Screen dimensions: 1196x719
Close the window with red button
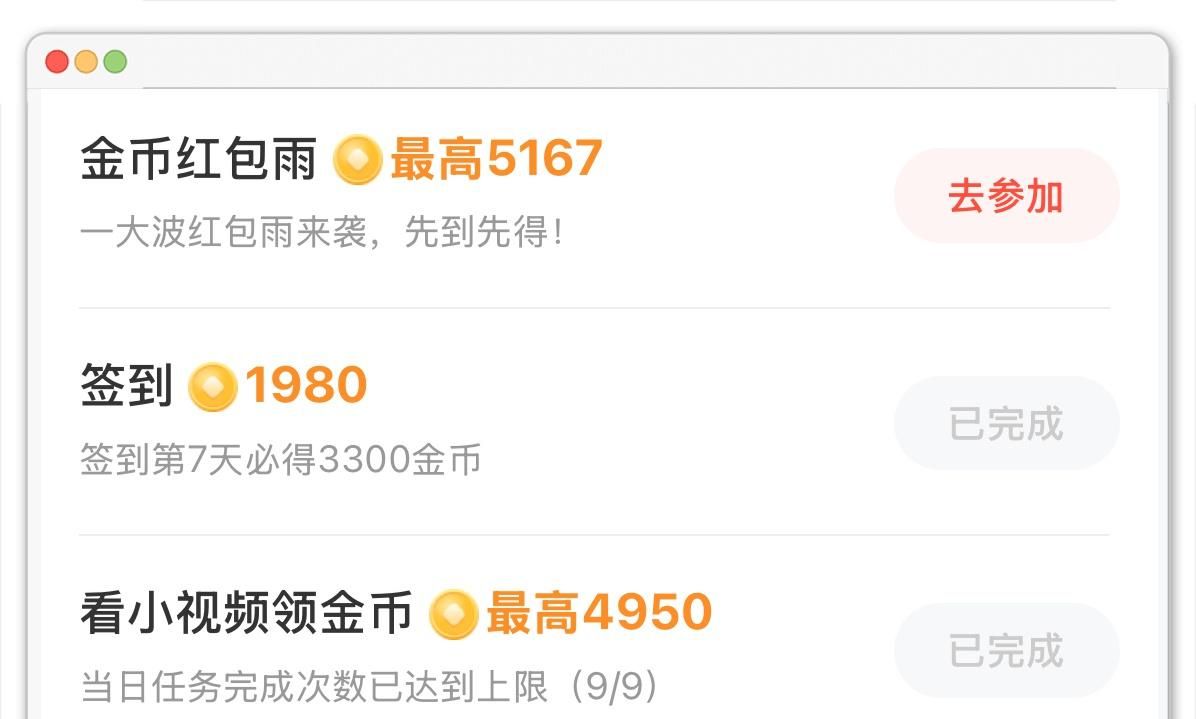point(57,62)
